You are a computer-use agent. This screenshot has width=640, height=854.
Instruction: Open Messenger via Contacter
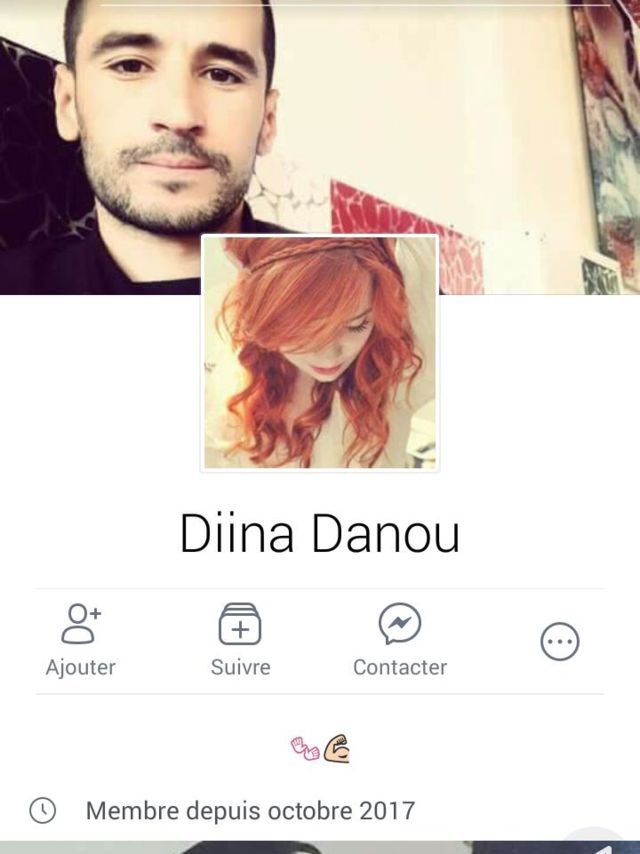pos(400,639)
